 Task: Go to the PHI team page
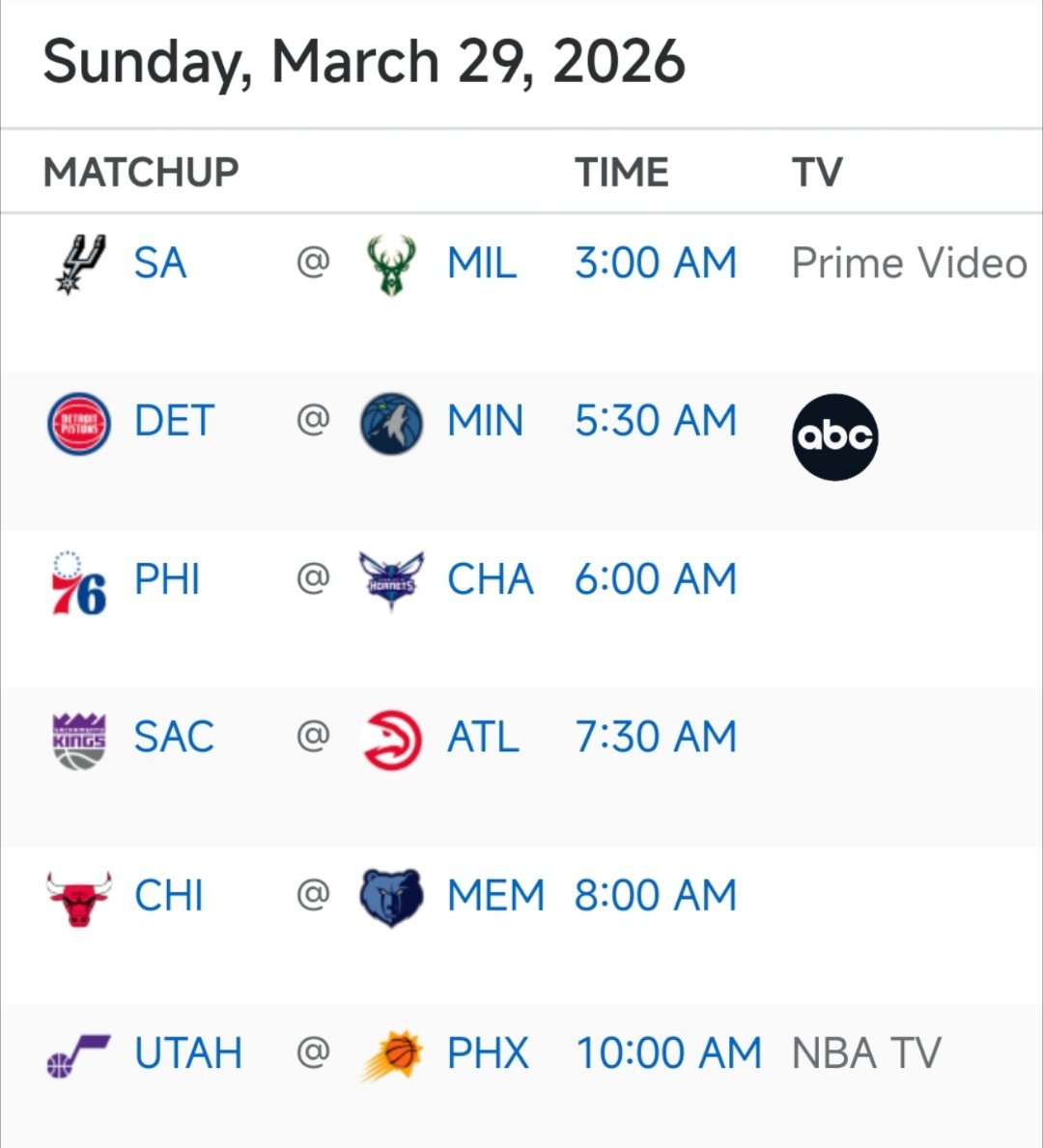(x=167, y=580)
